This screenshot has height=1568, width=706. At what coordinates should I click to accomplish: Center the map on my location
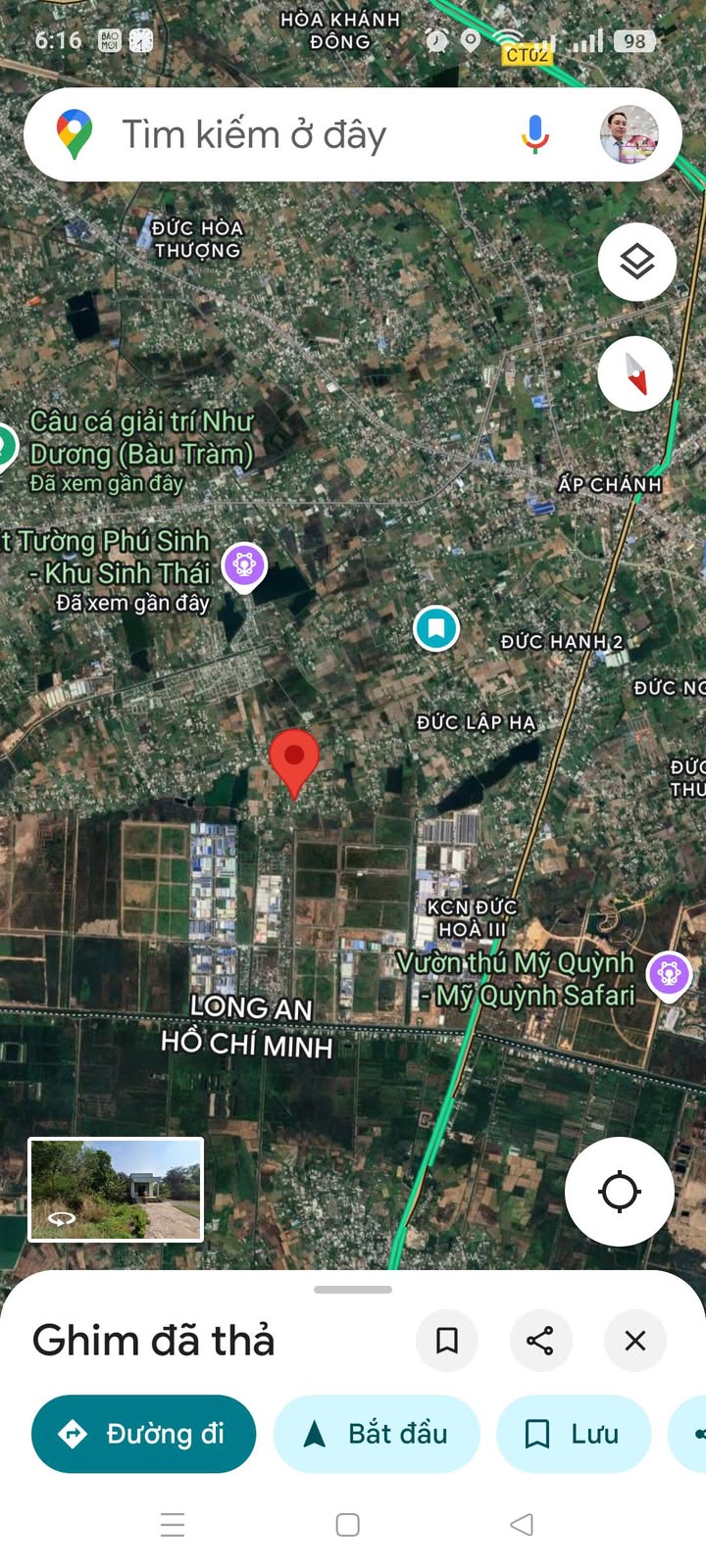(x=620, y=1192)
